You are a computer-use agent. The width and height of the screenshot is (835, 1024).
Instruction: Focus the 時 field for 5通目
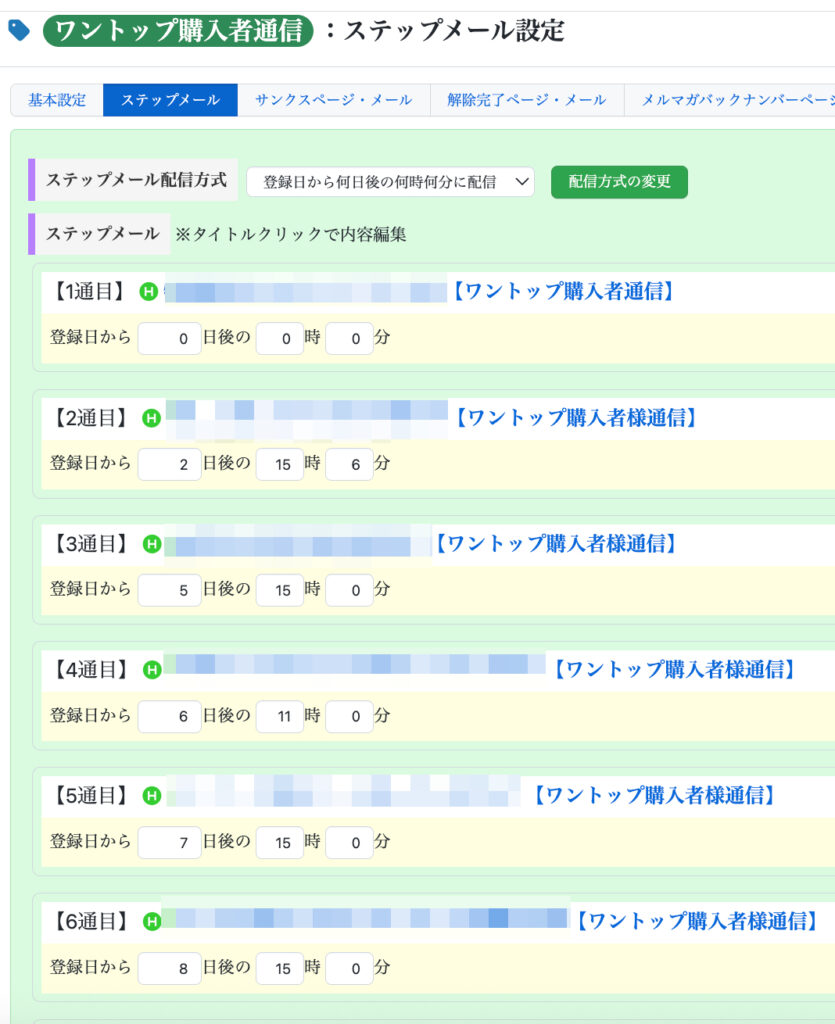pos(280,843)
